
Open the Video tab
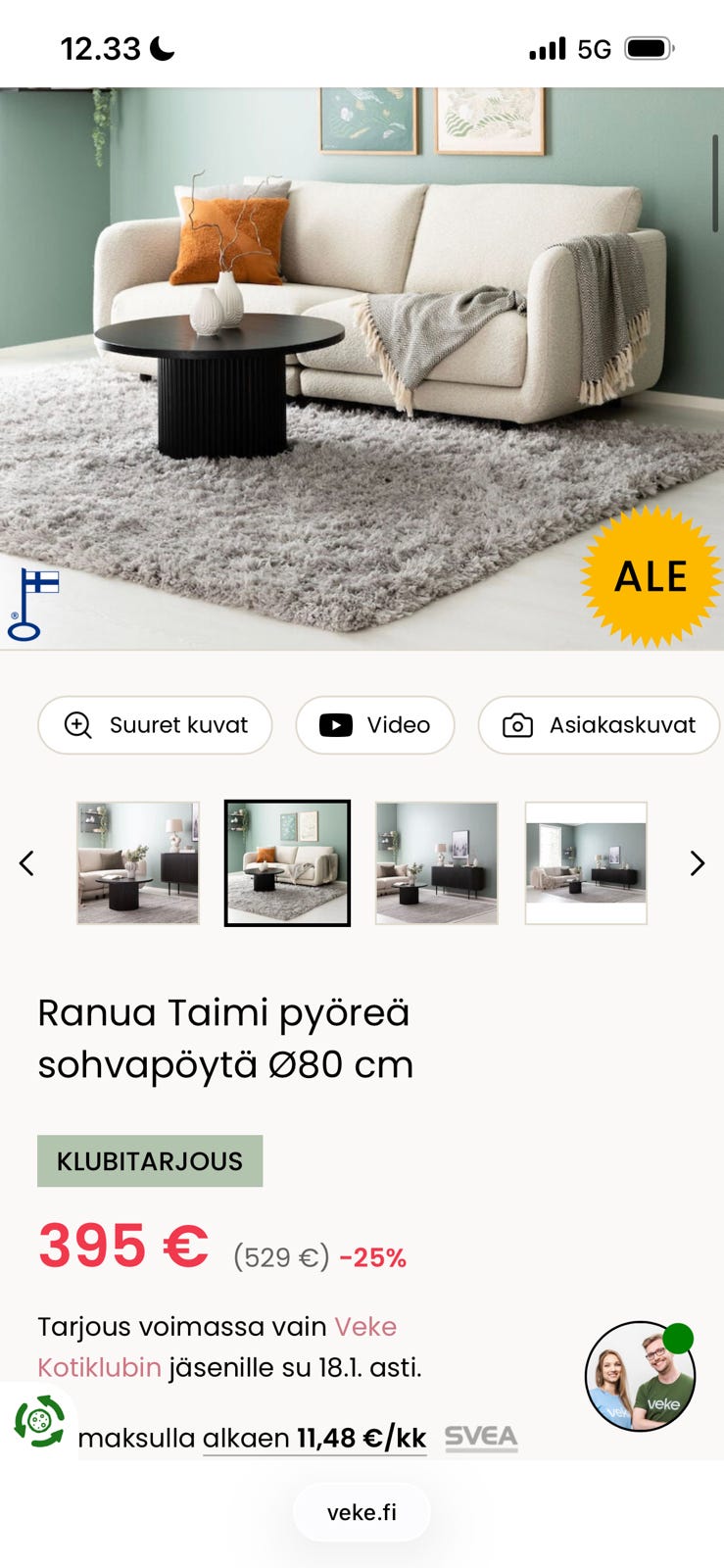(x=374, y=725)
